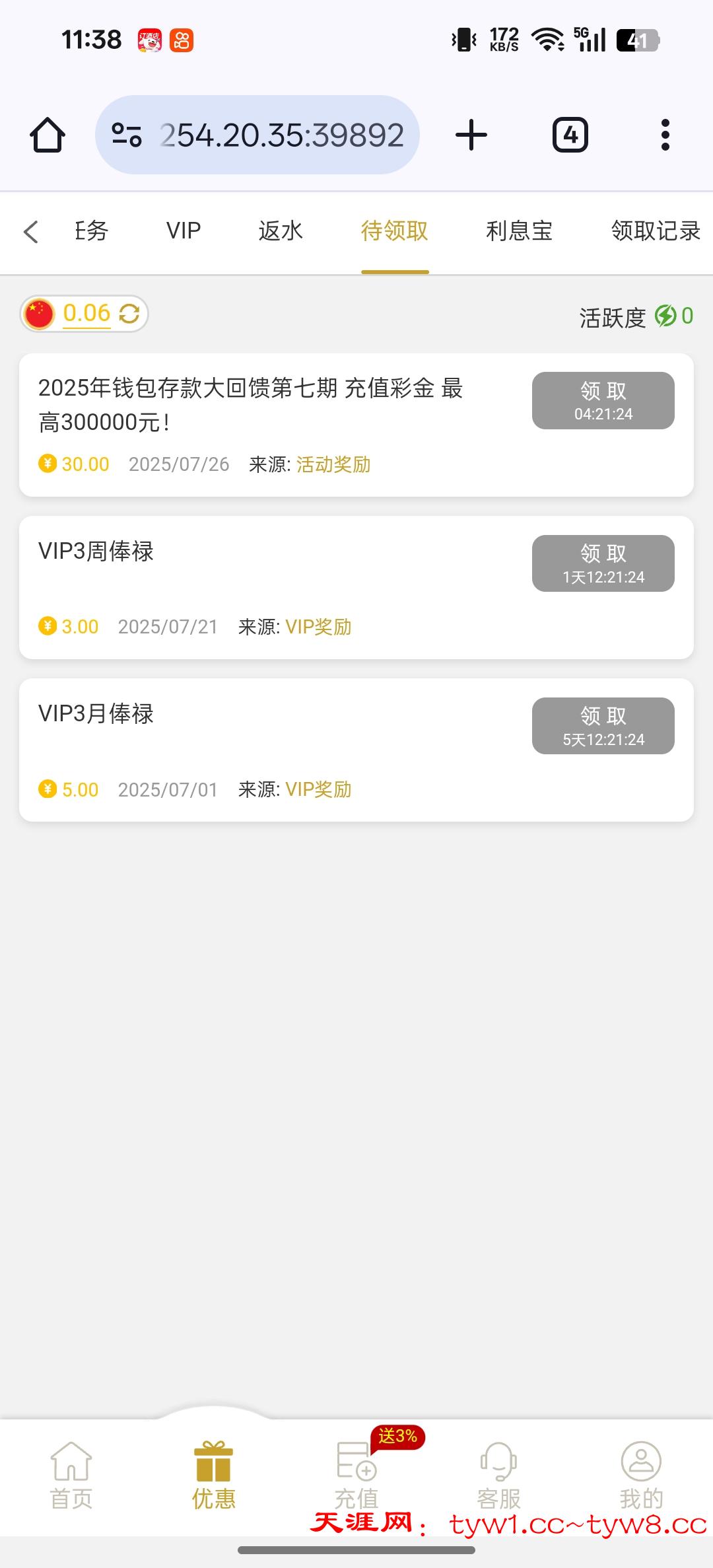Show the open tabs switcher

(x=570, y=135)
